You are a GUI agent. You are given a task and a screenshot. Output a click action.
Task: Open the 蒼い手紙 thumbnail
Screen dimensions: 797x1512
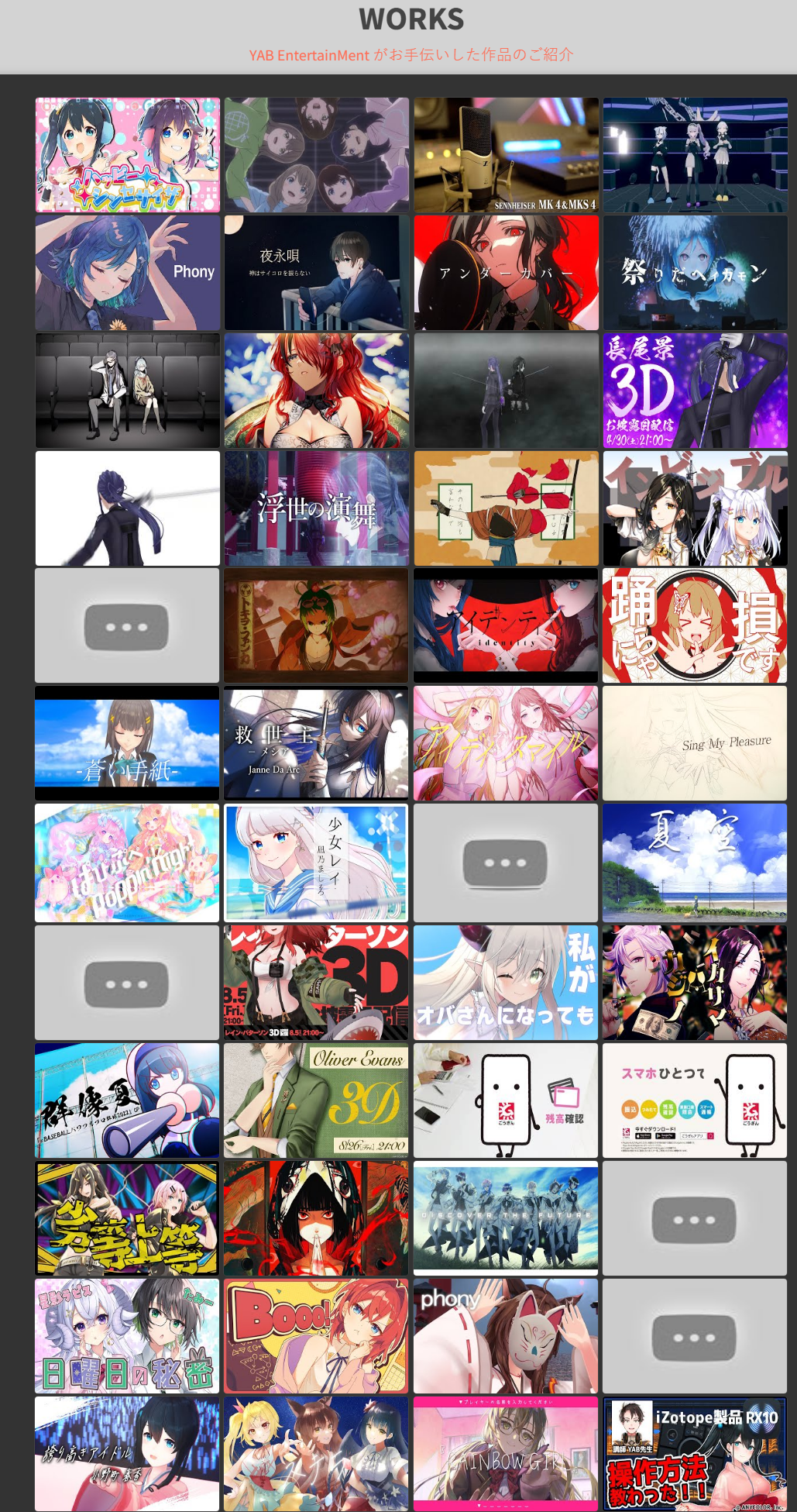pyautogui.click(x=128, y=743)
